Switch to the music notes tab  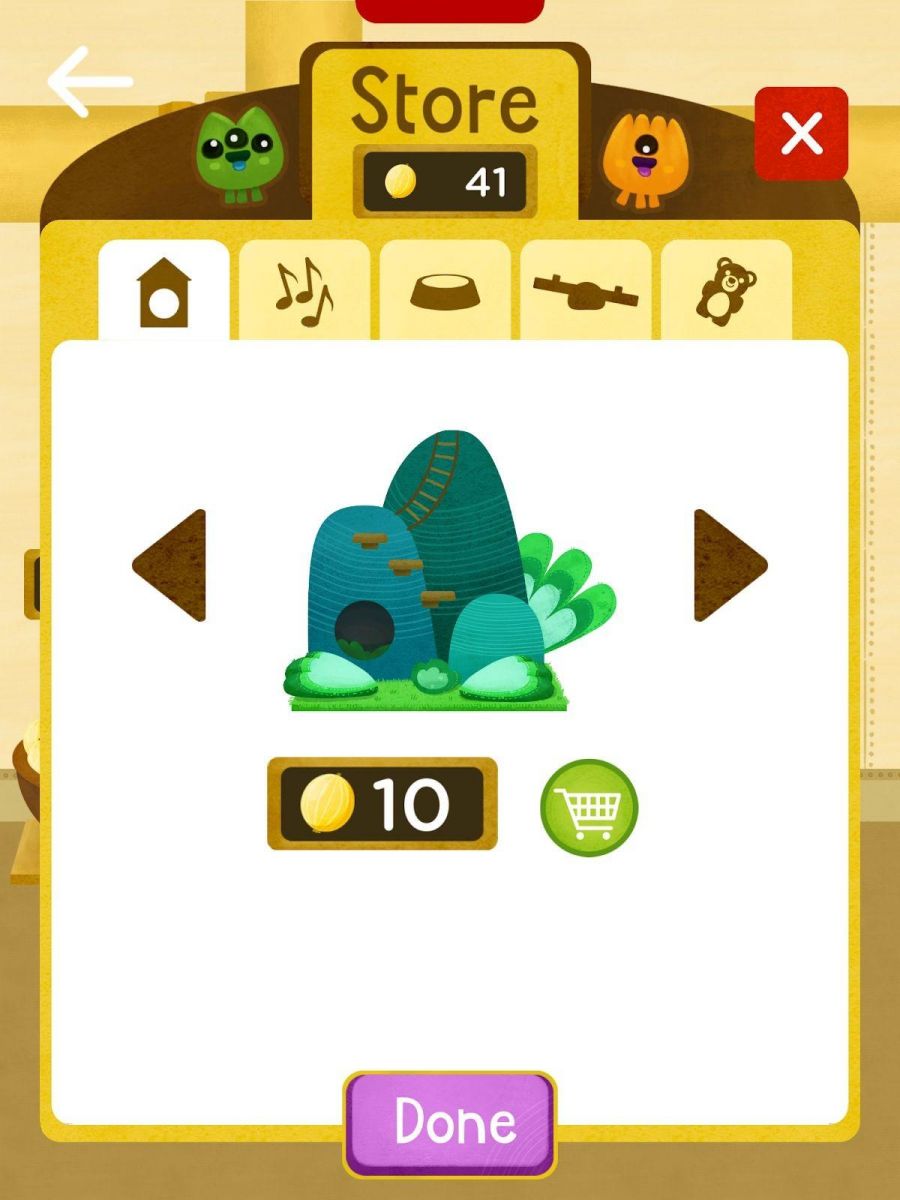pyautogui.click(x=304, y=292)
